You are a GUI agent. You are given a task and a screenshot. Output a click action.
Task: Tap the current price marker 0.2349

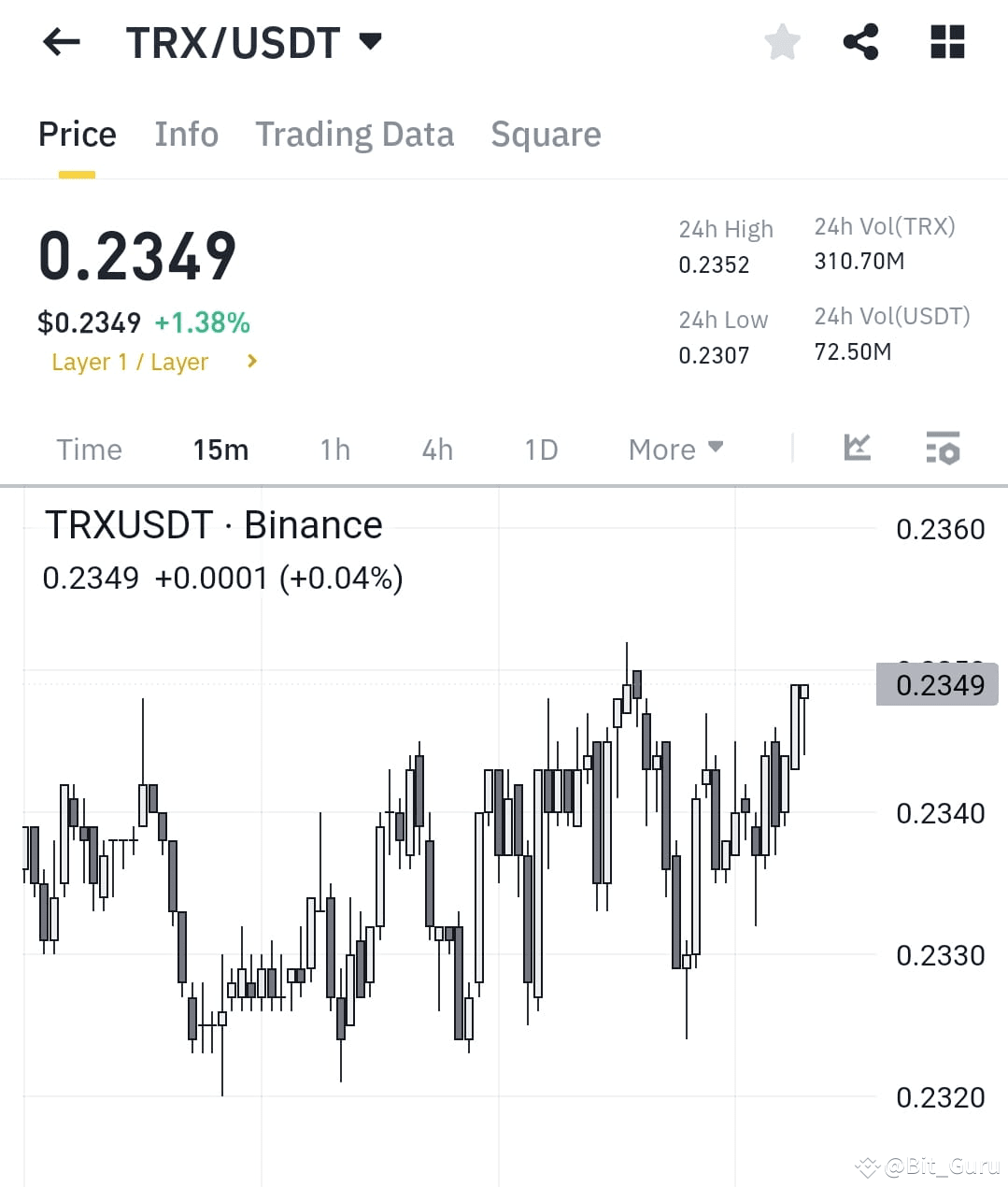click(x=937, y=685)
